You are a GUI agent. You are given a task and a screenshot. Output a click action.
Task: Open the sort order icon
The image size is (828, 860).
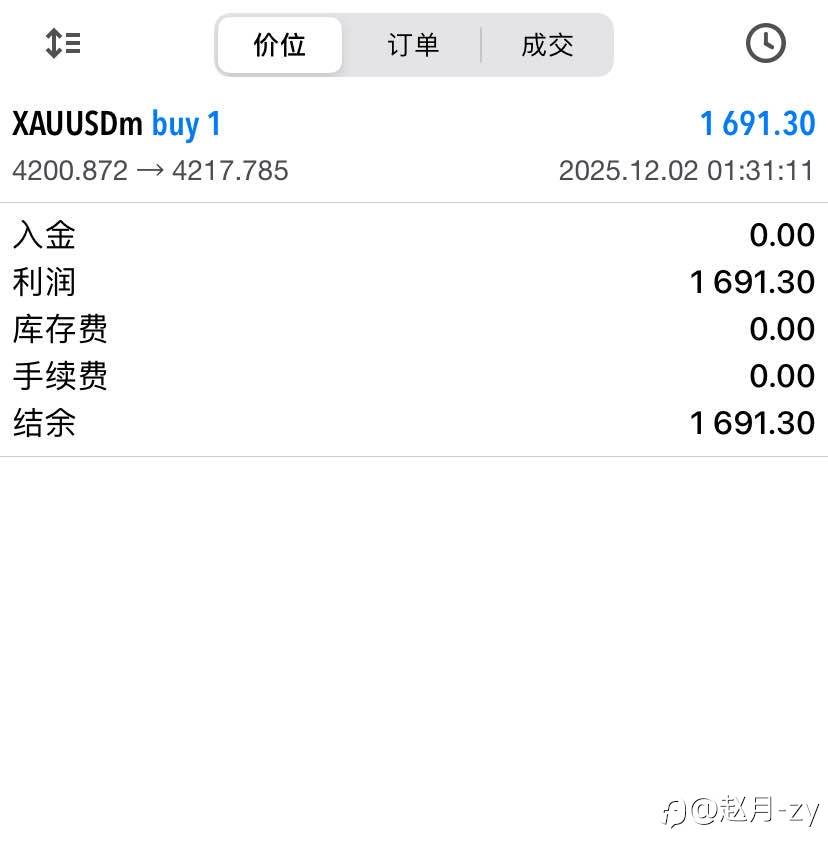coord(63,43)
